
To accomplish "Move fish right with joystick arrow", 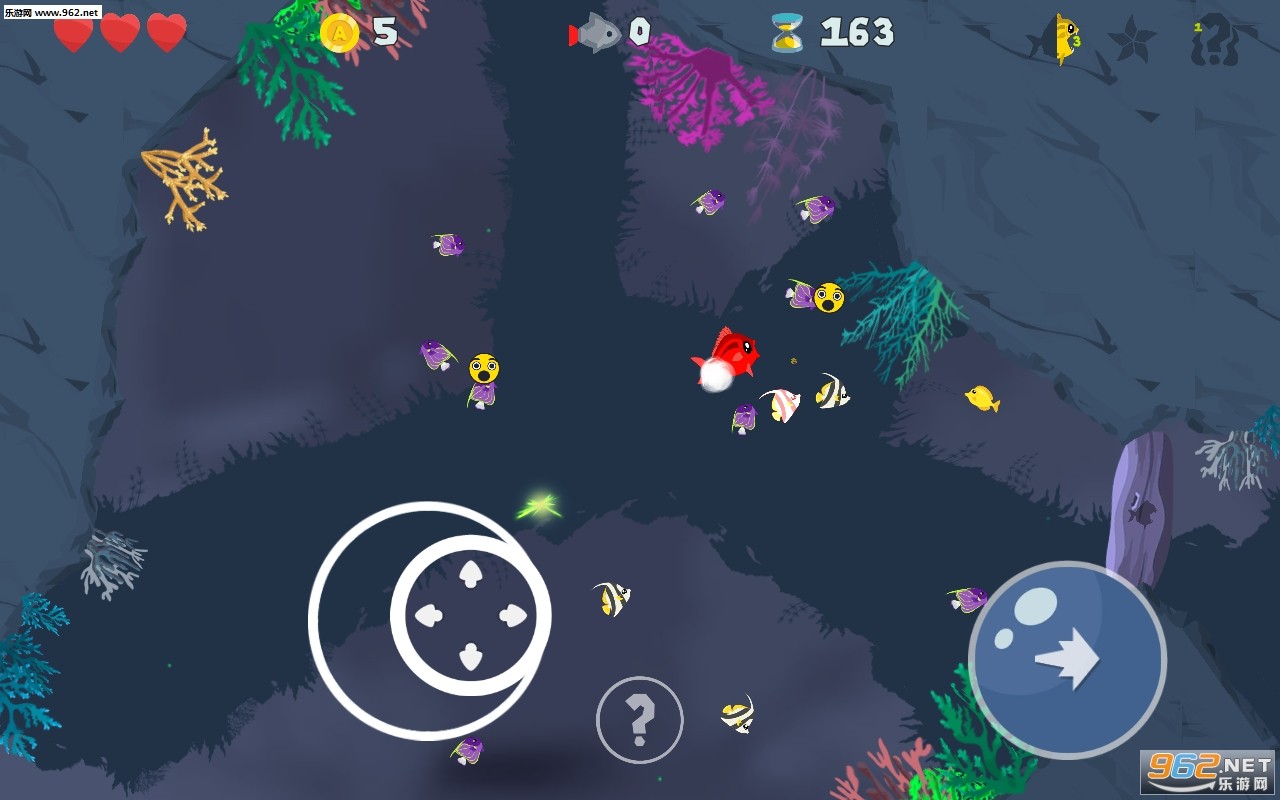I will (512, 615).
